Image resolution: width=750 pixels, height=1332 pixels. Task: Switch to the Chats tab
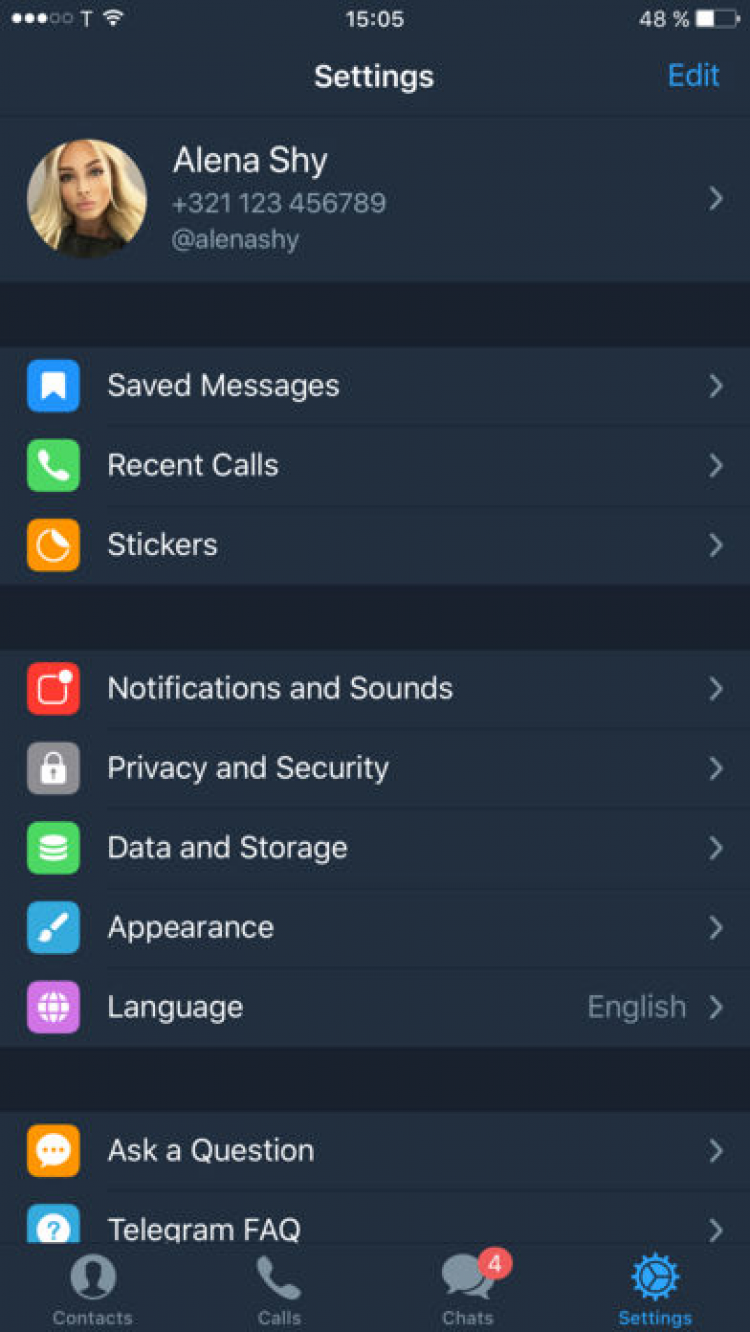click(x=468, y=1290)
